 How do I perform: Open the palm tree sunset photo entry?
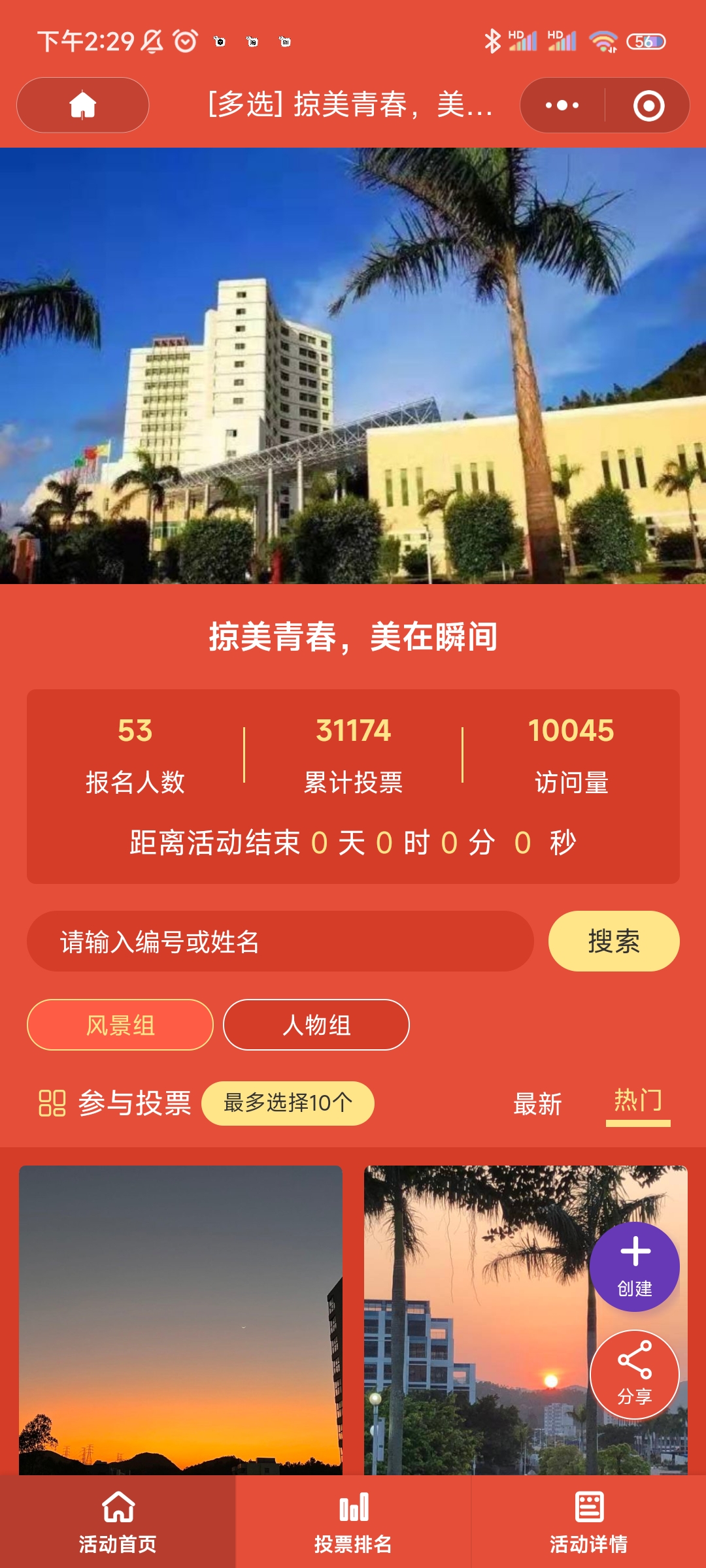pos(471,1320)
